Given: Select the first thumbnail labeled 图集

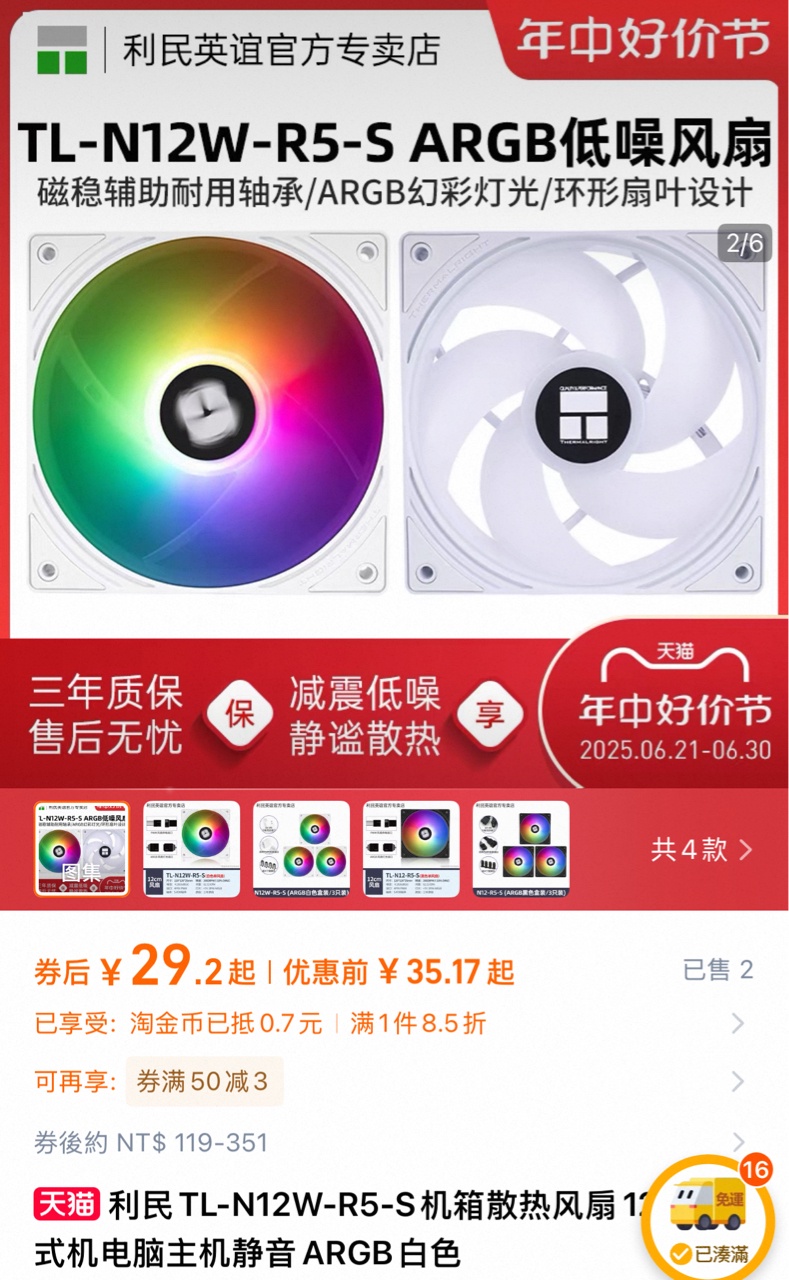Looking at the screenshot, I should (82, 849).
